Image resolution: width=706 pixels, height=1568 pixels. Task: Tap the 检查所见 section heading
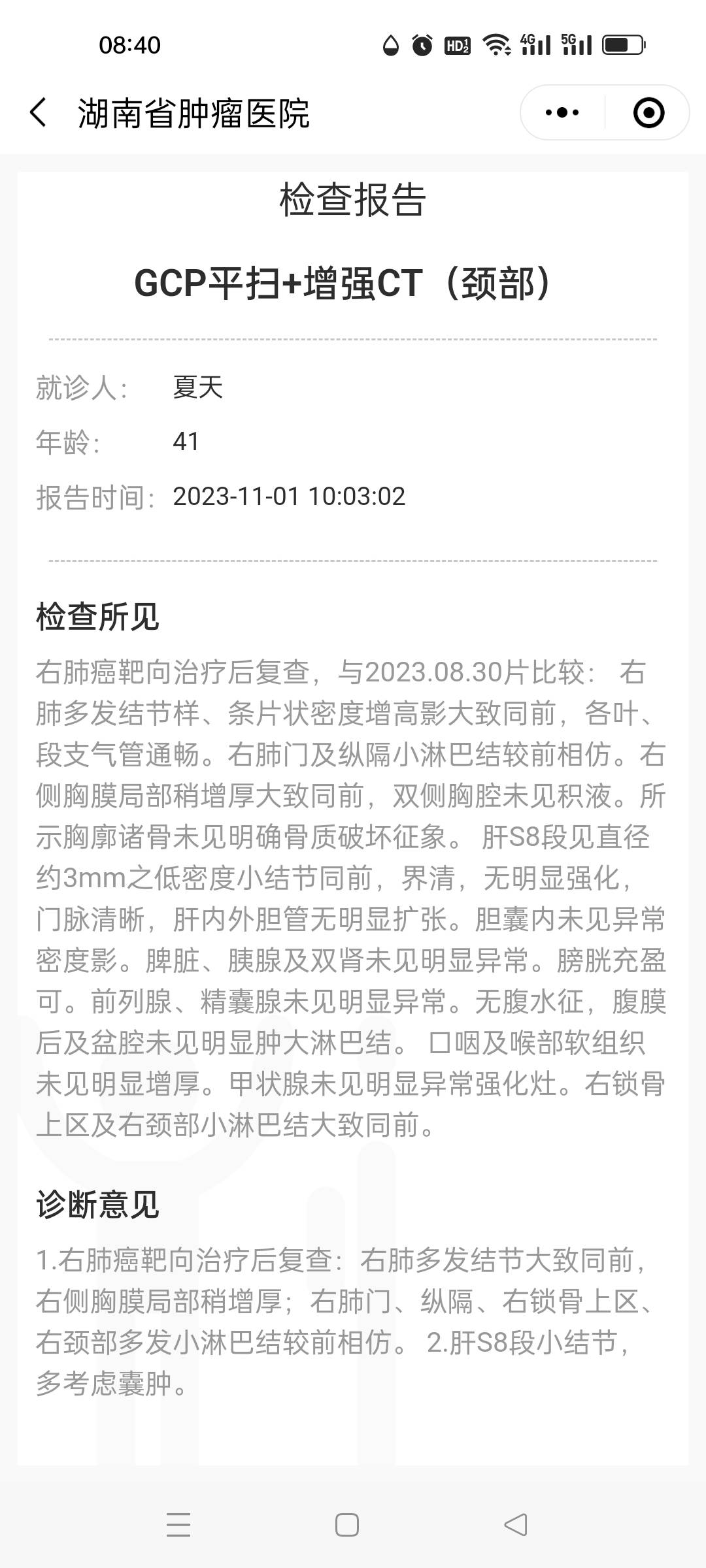tap(98, 614)
